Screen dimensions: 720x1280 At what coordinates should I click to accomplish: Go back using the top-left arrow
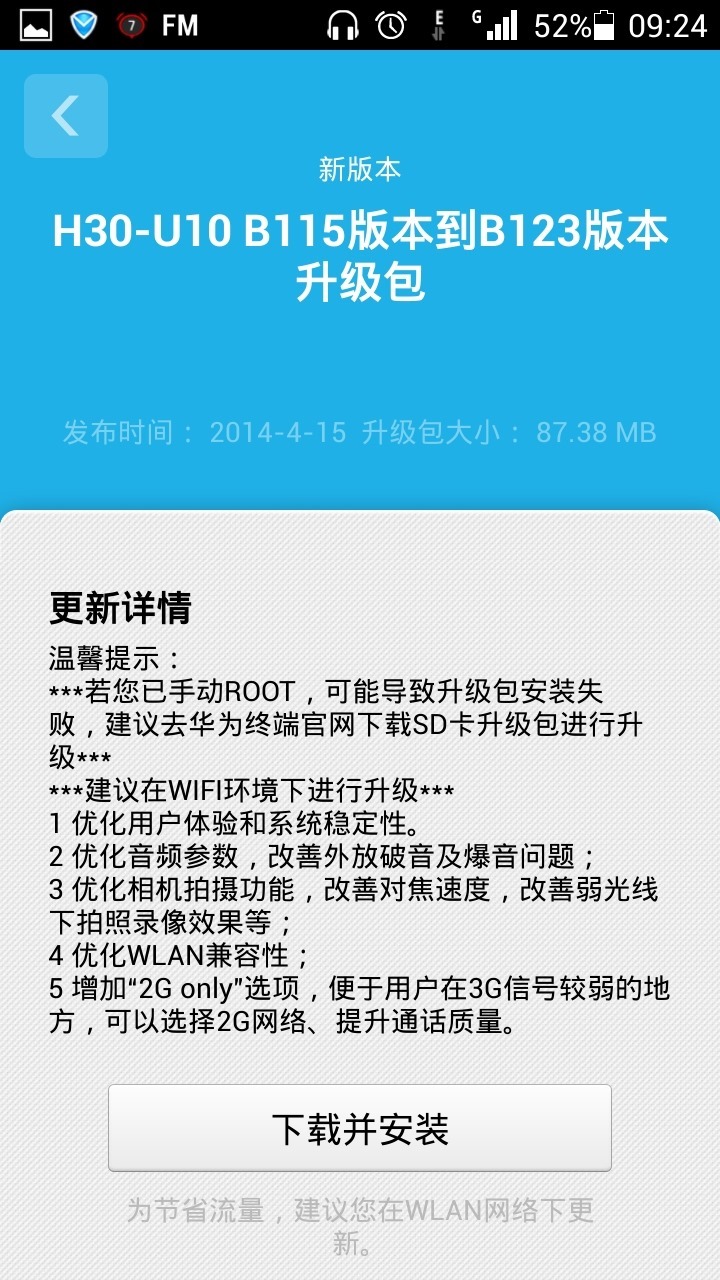(x=66, y=116)
